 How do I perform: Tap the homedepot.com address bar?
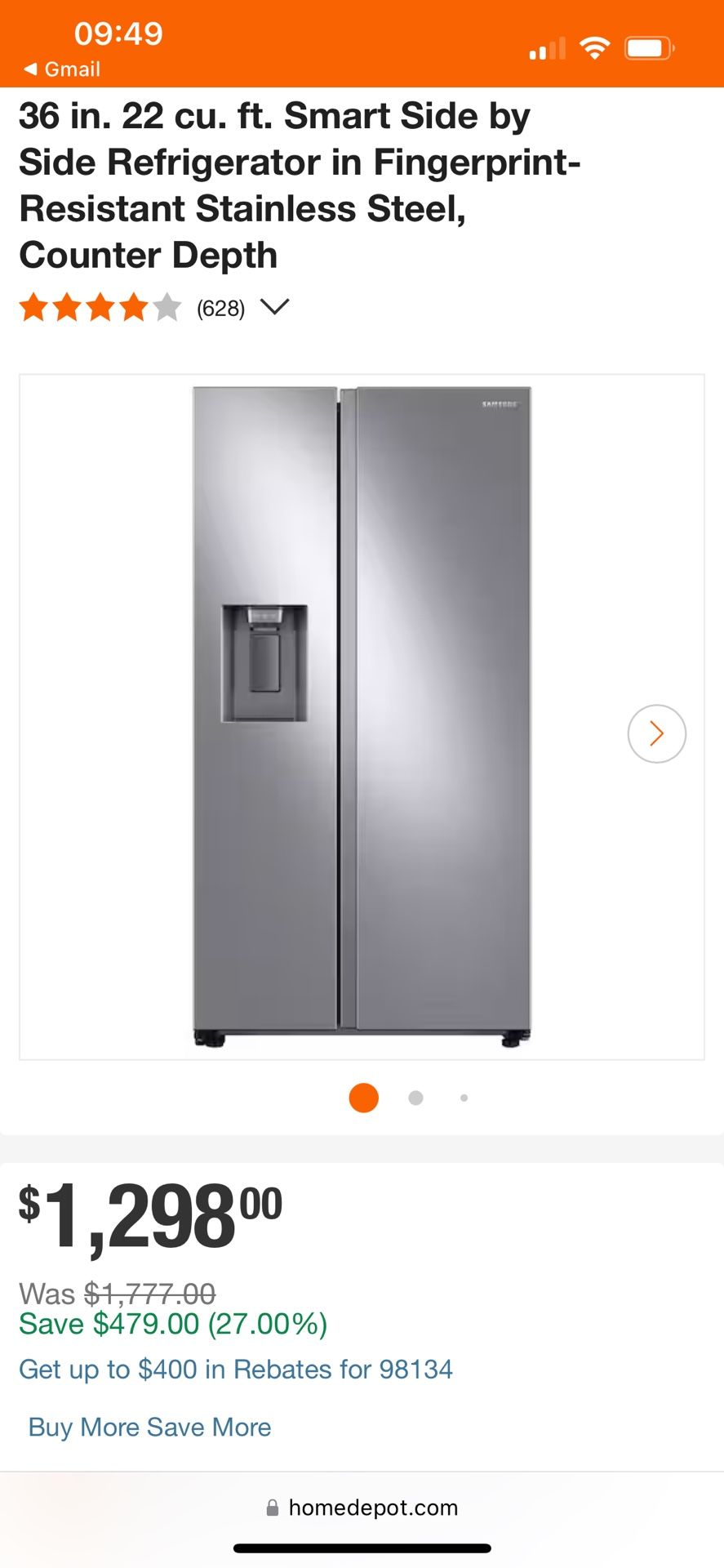362,1508
